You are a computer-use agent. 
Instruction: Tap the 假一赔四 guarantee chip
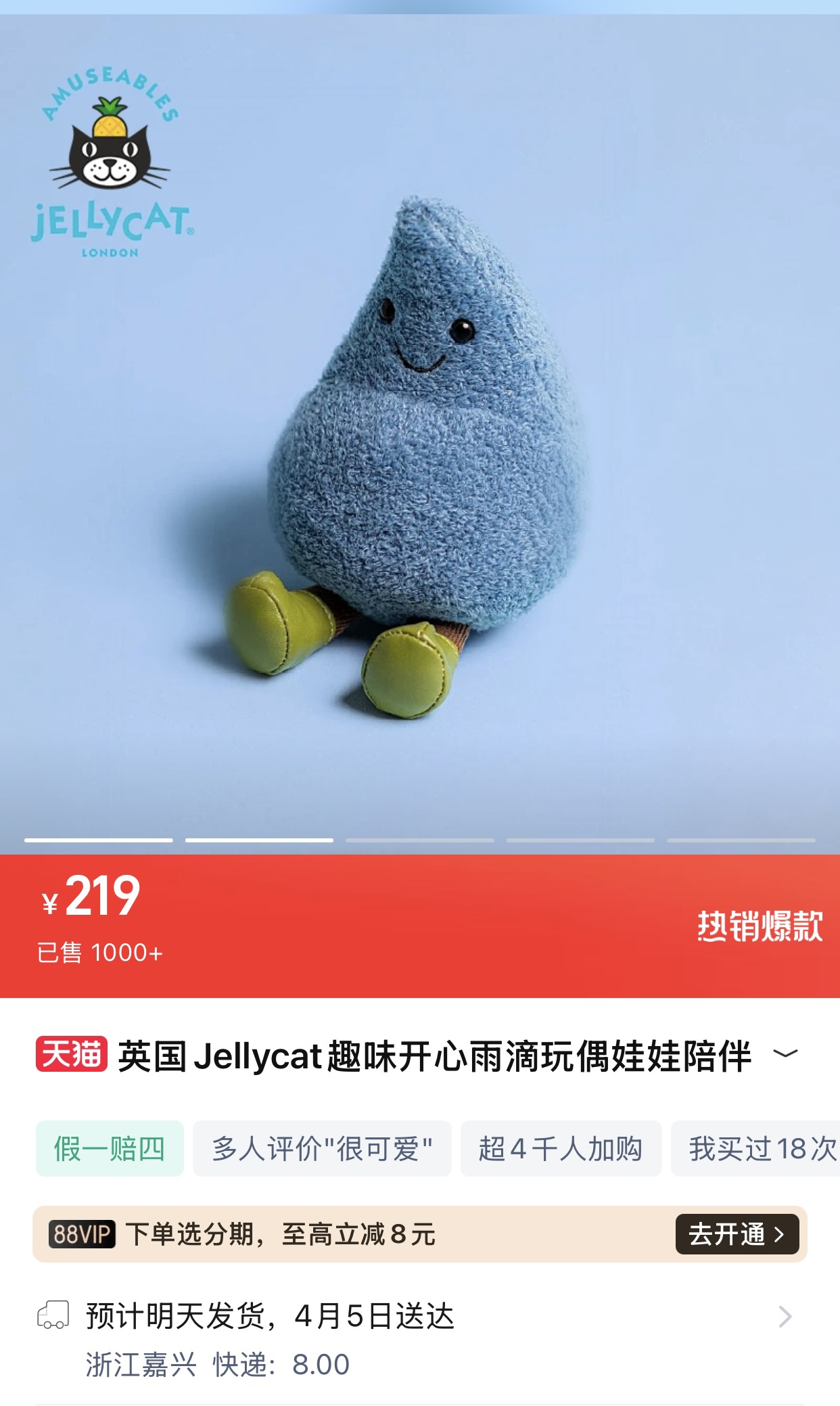coord(110,1149)
